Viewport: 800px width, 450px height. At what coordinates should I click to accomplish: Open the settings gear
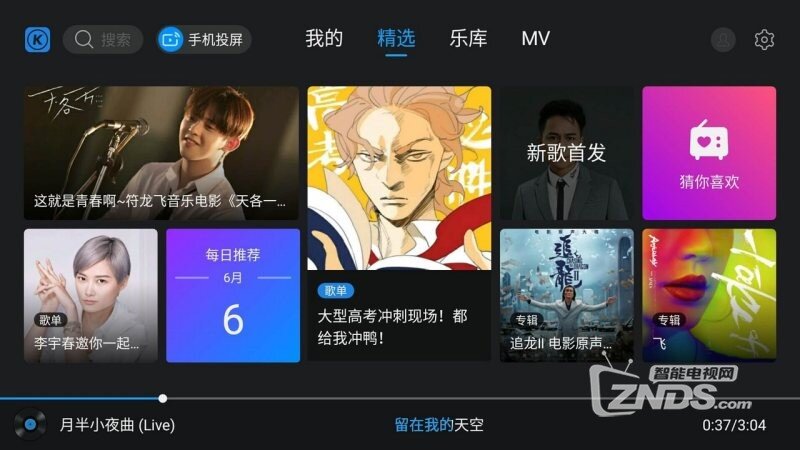point(764,40)
